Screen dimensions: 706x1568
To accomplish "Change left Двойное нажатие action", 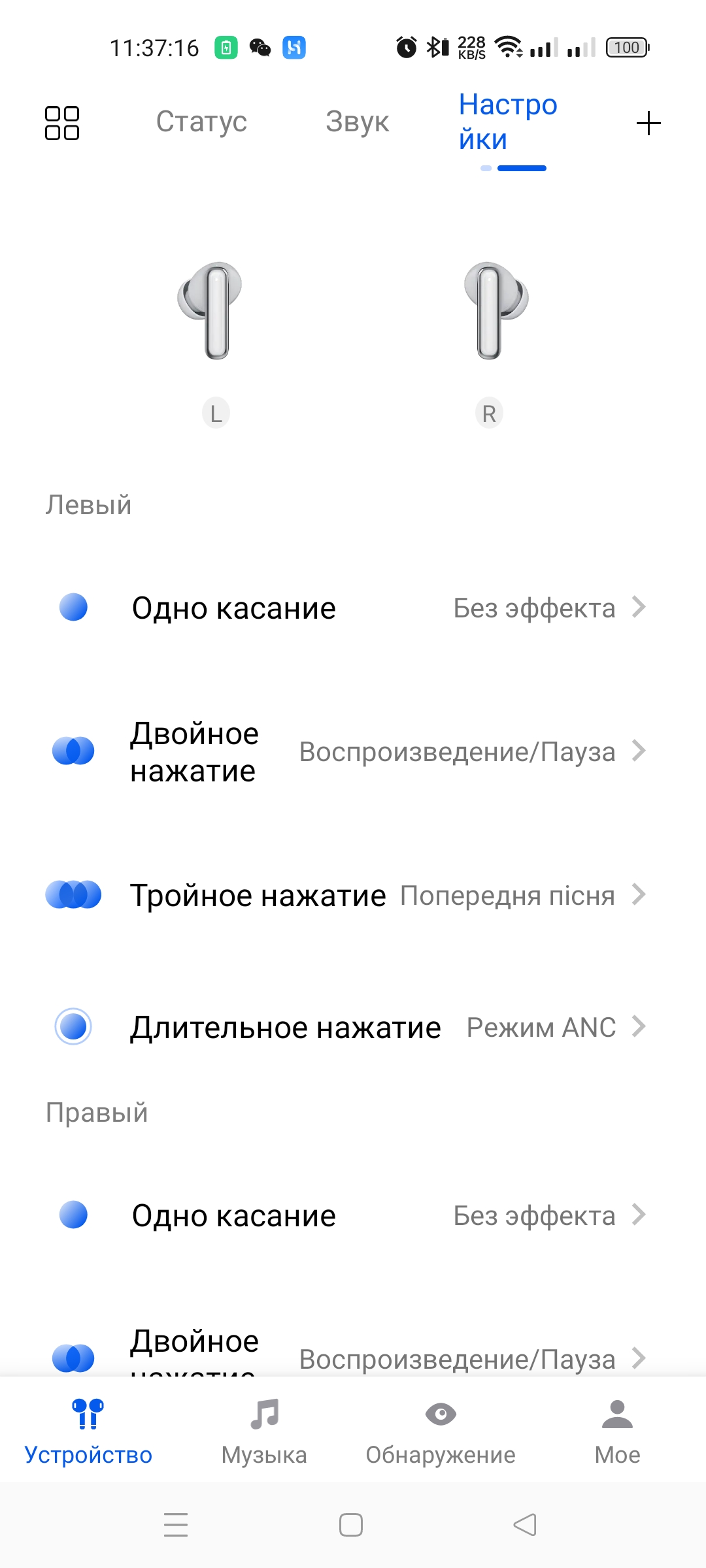I will pos(353,751).
